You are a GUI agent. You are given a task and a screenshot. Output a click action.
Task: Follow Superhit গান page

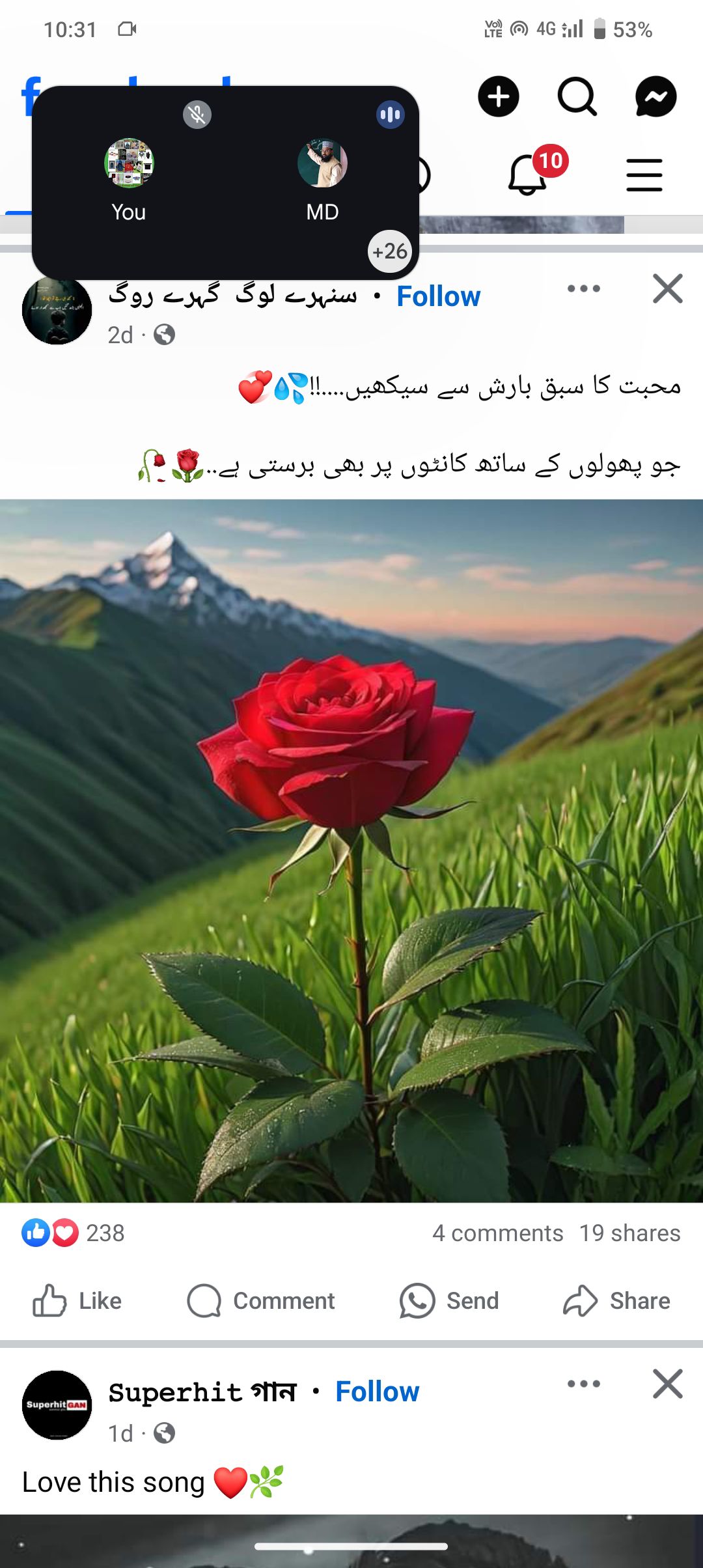tap(377, 1392)
